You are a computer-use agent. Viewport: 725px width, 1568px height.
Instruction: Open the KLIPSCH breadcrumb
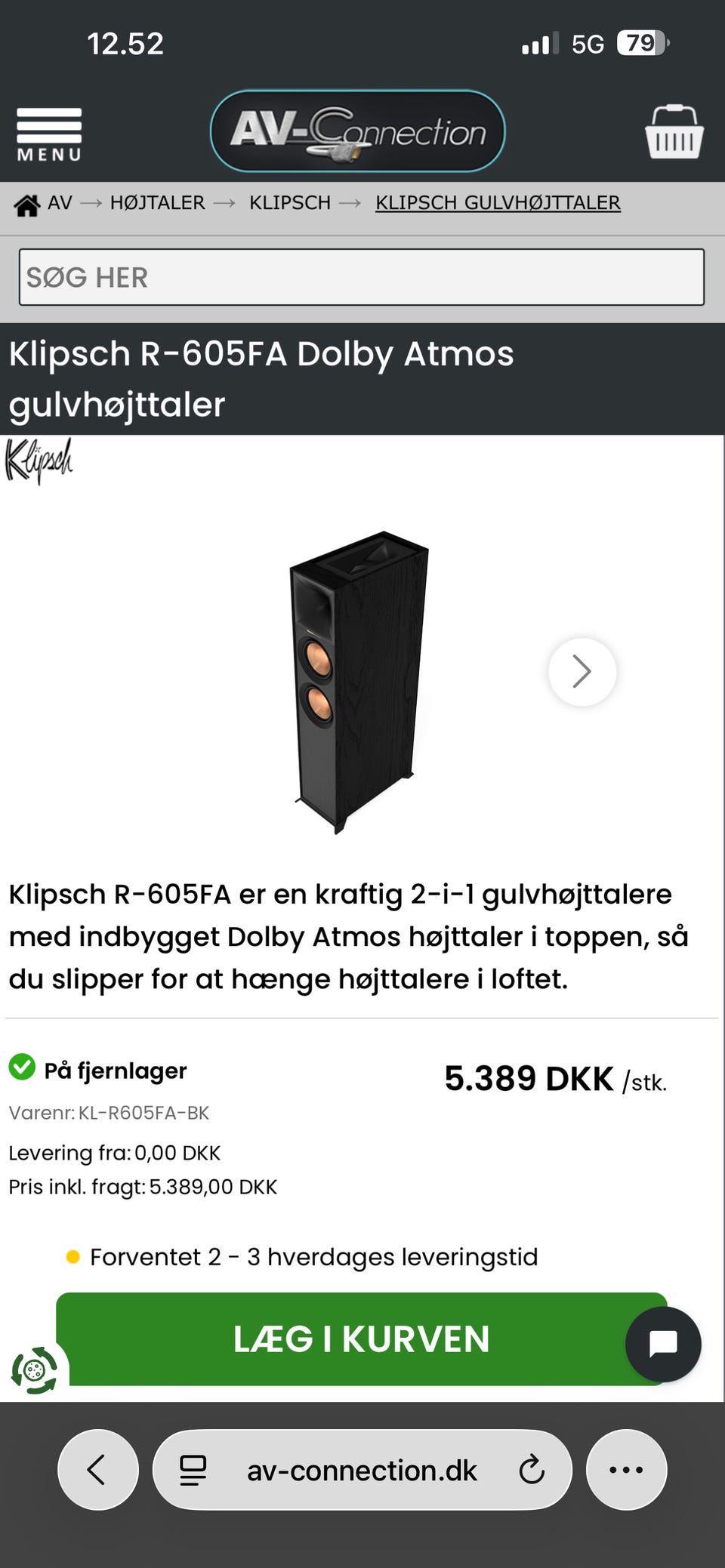point(290,203)
